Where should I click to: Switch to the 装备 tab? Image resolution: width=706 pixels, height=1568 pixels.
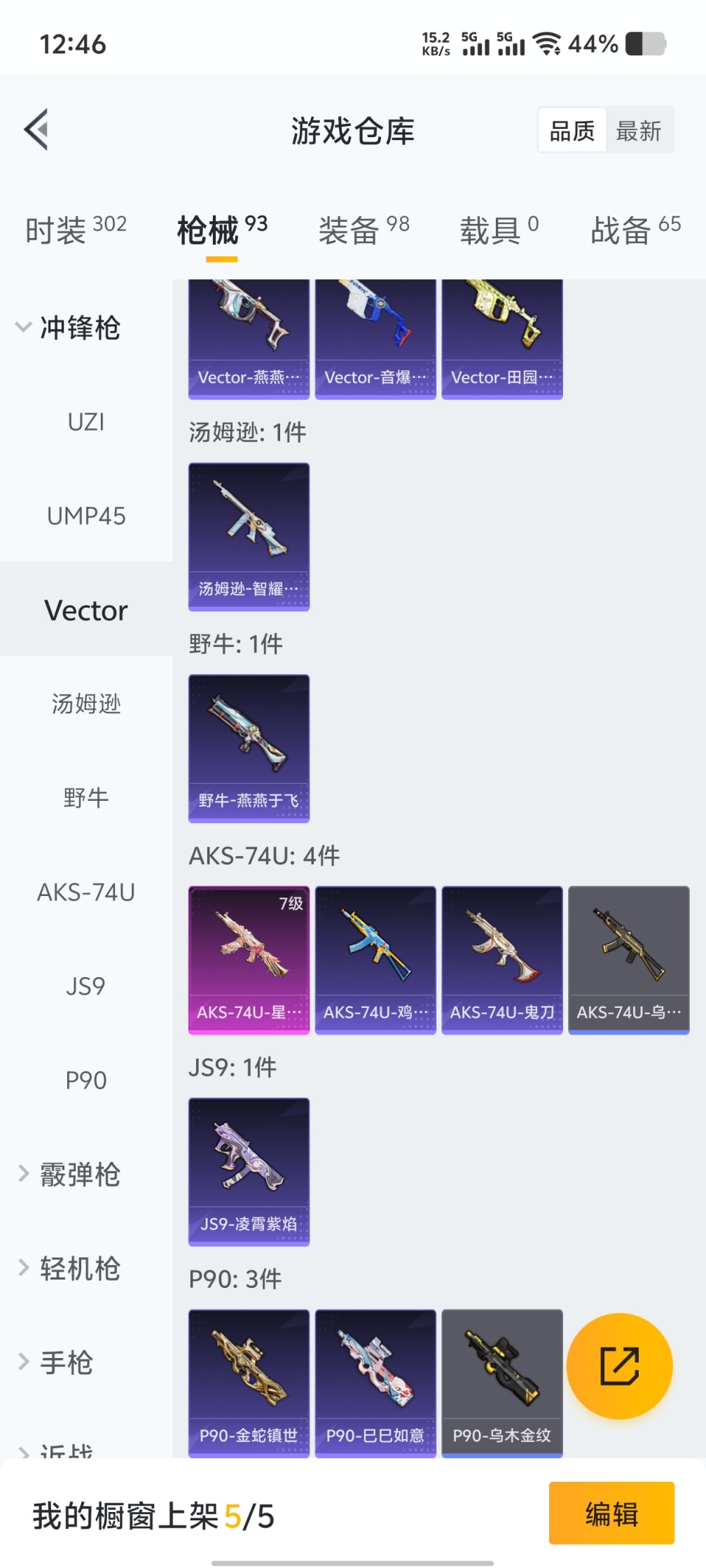pos(364,230)
